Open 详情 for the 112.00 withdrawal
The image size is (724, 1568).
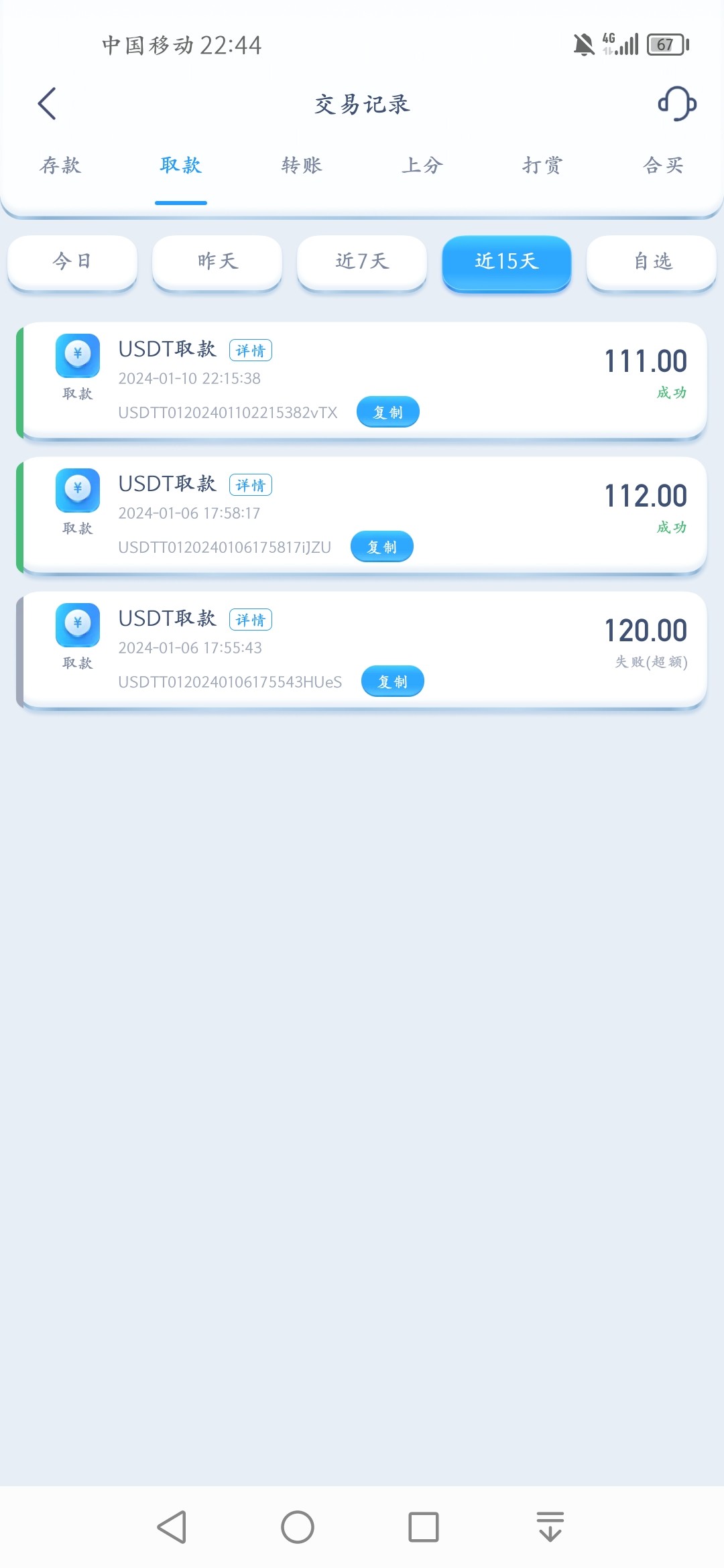pyautogui.click(x=251, y=485)
